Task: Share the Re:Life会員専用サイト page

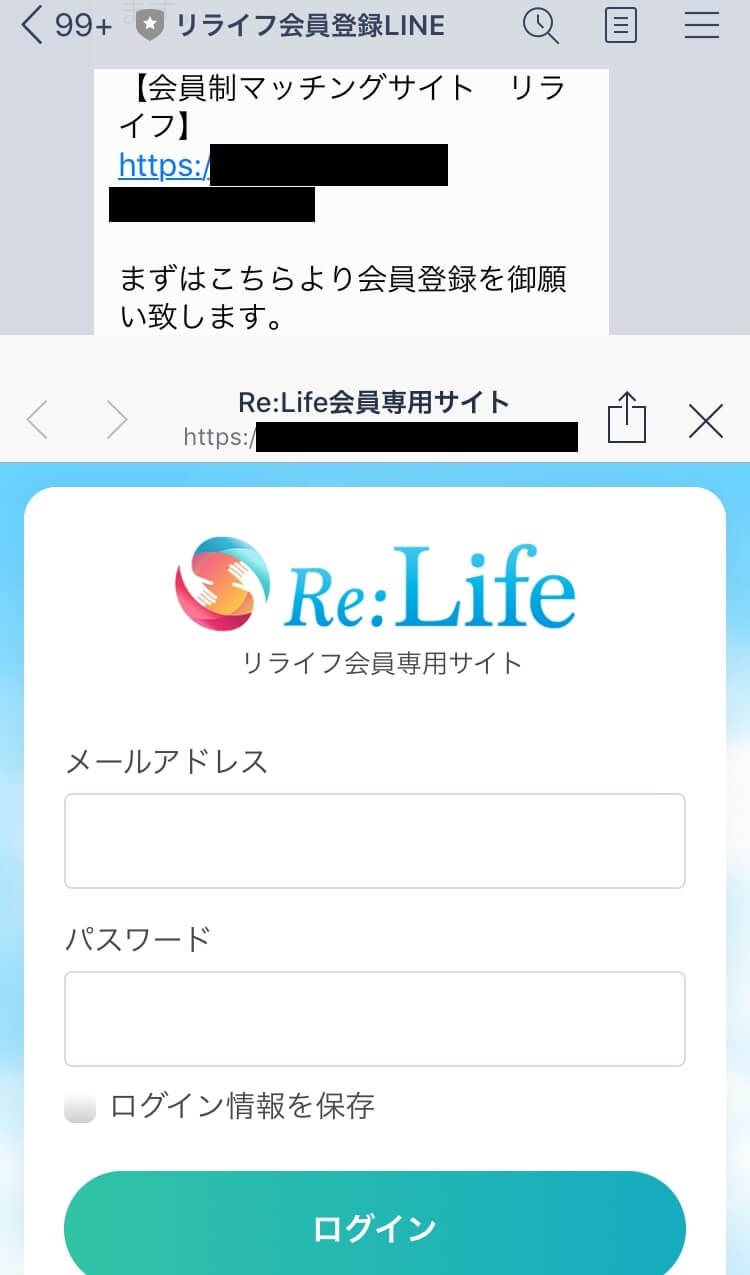Action: (x=627, y=418)
